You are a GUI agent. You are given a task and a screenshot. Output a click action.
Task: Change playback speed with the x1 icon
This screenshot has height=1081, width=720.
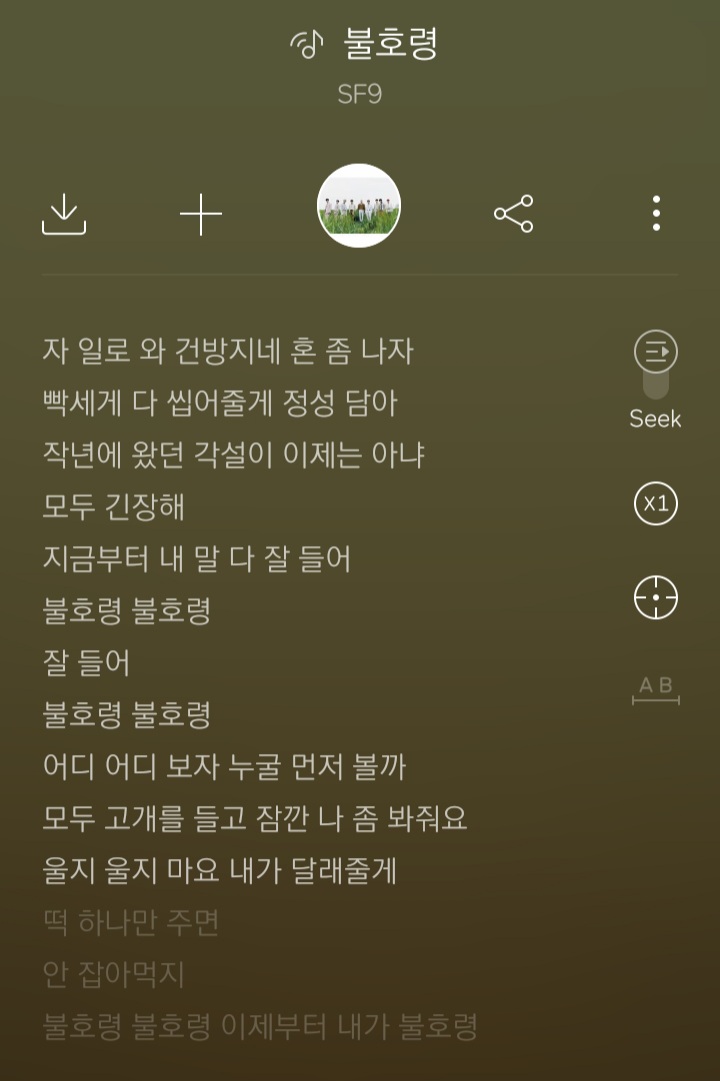click(x=654, y=504)
